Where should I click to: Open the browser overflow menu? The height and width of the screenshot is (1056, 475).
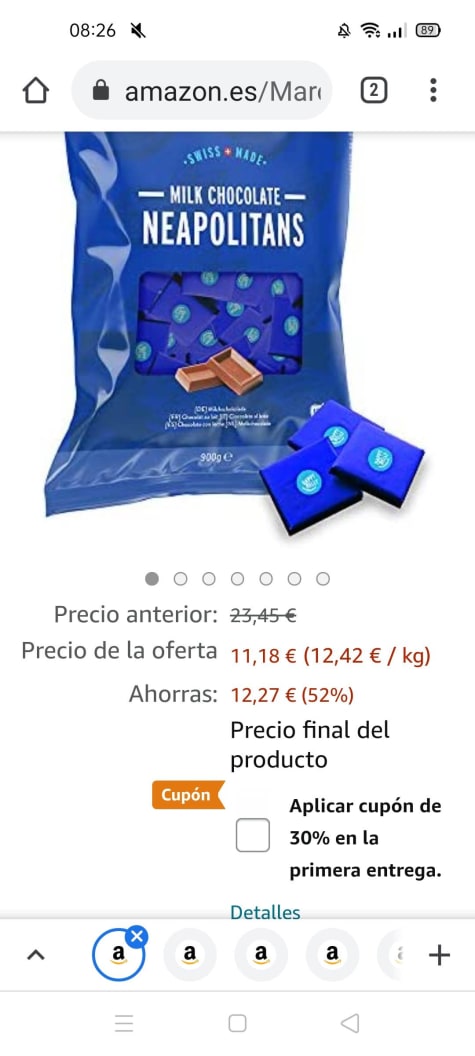point(433,90)
